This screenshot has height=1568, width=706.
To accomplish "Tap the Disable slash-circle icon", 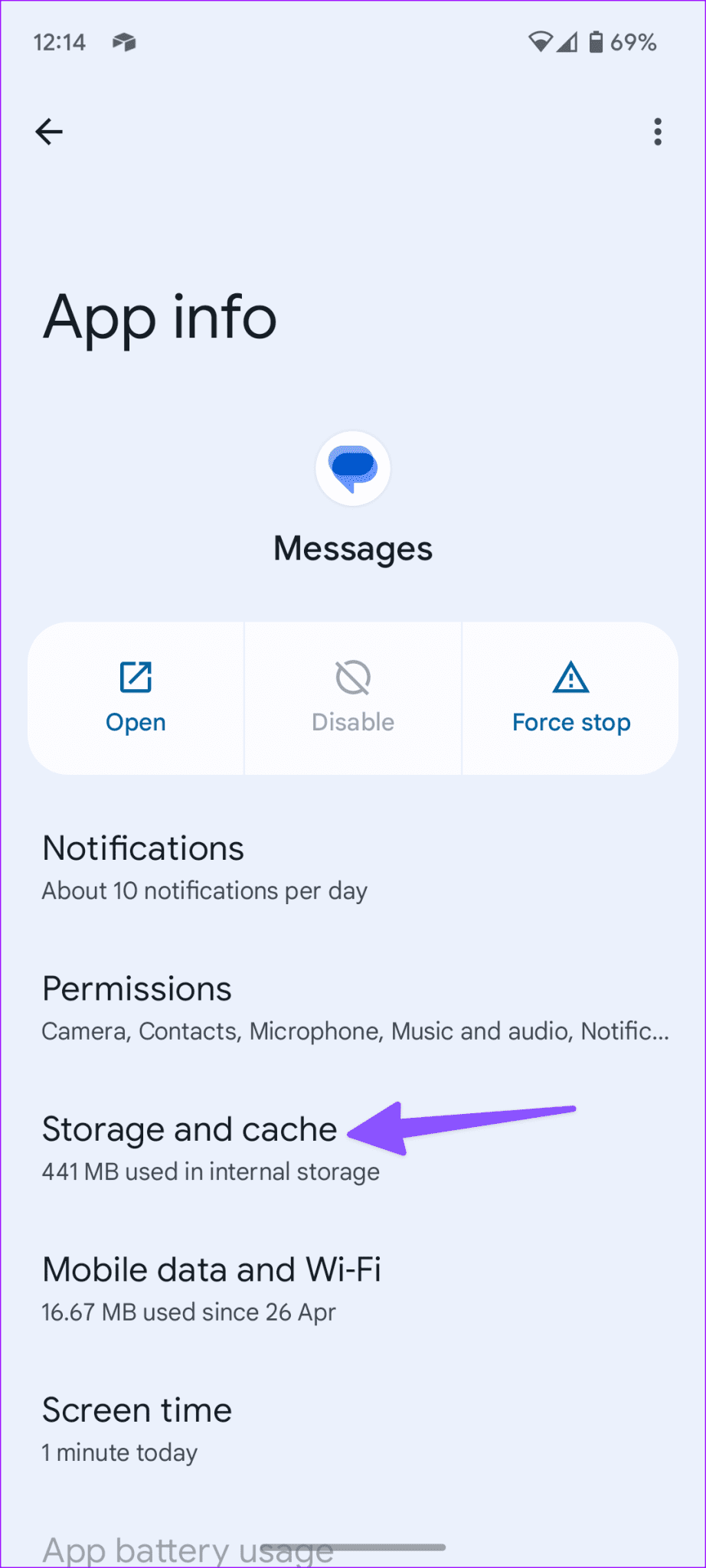I will 352,677.
